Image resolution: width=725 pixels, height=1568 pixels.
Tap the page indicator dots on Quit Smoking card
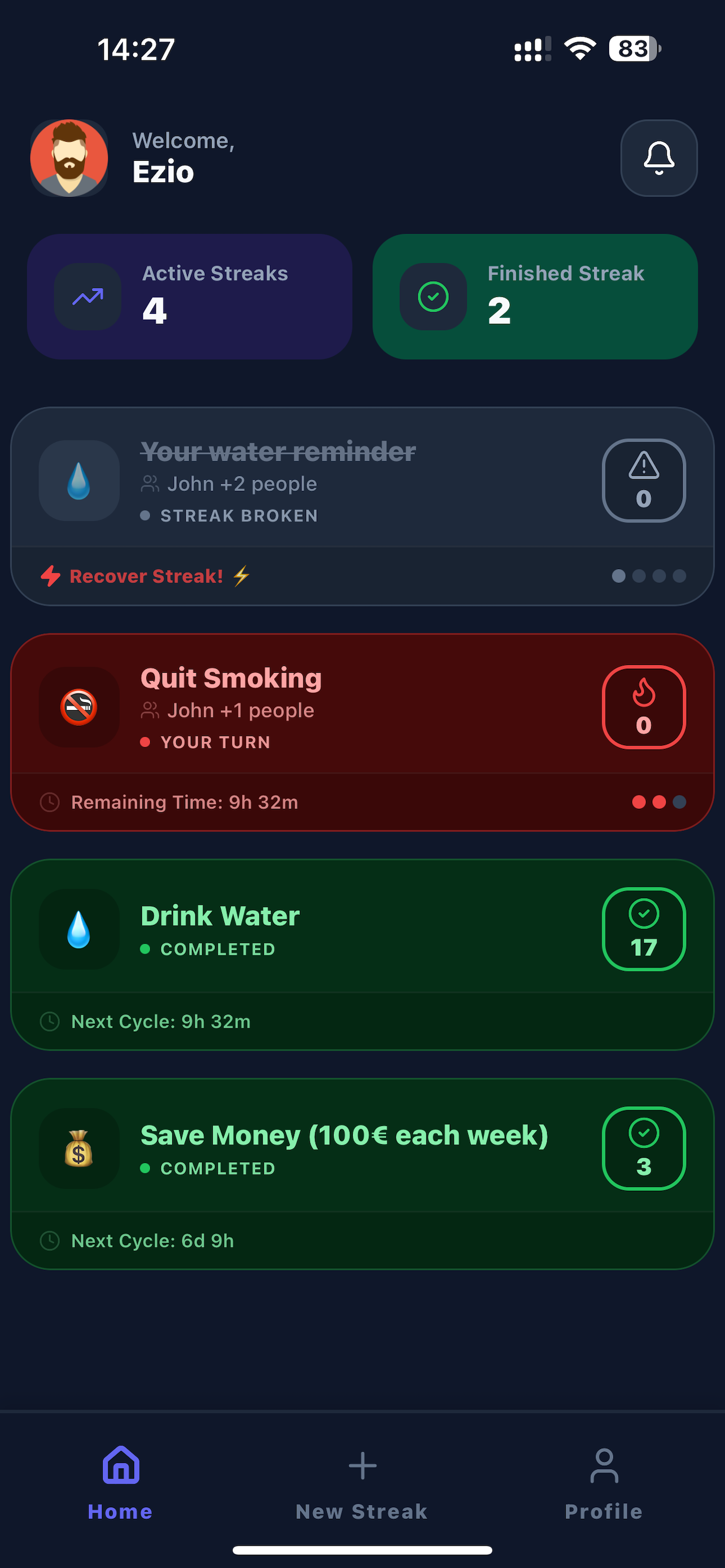click(657, 802)
